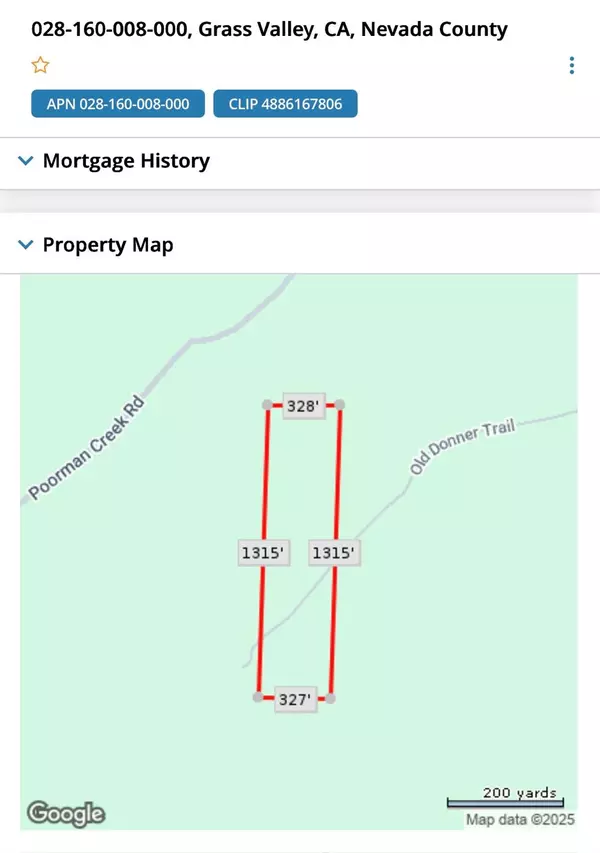
Task: Tap the CLIP 4886167806 chip
Action: [x=285, y=104]
